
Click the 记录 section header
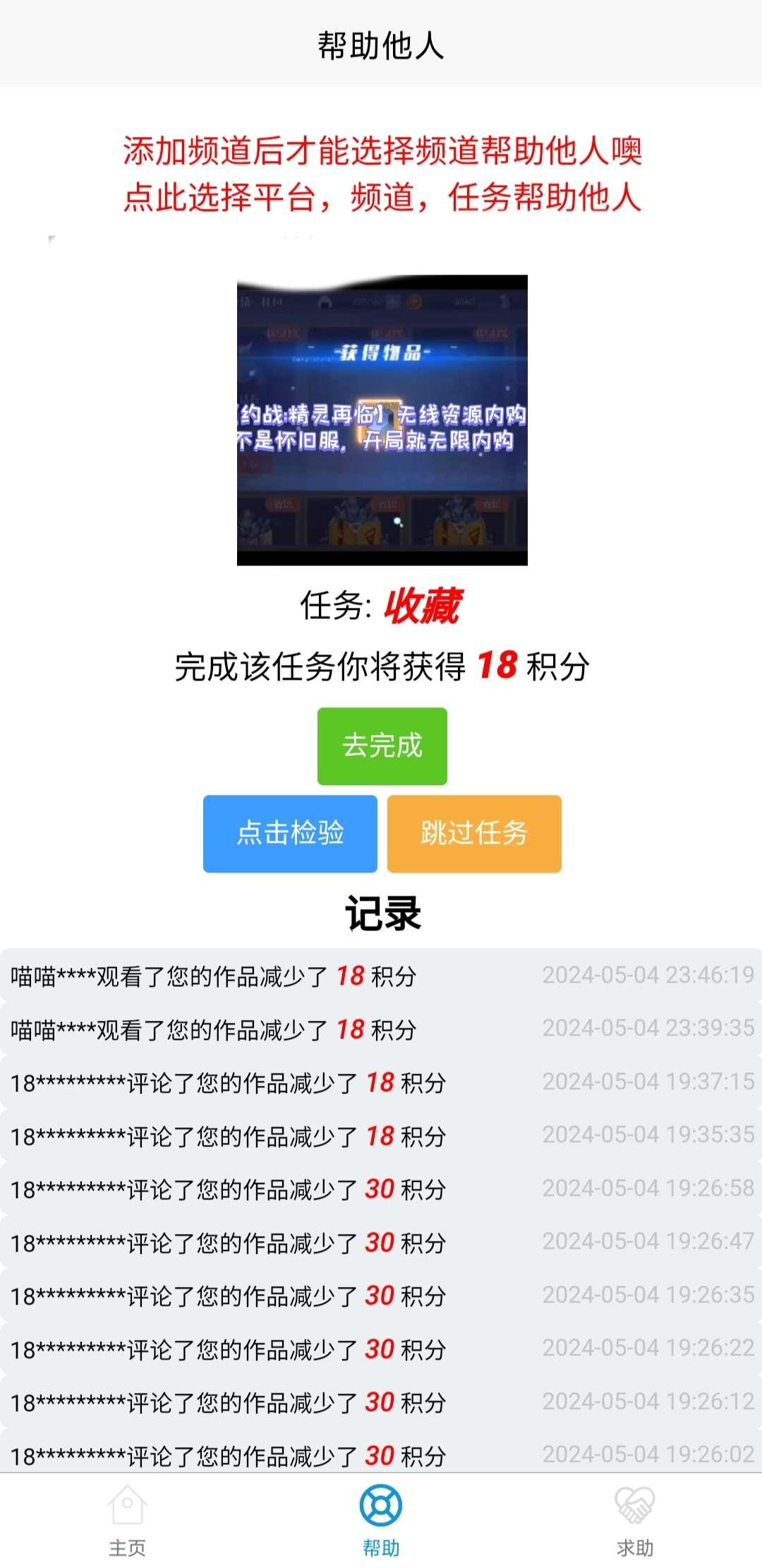pyautogui.click(x=381, y=913)
